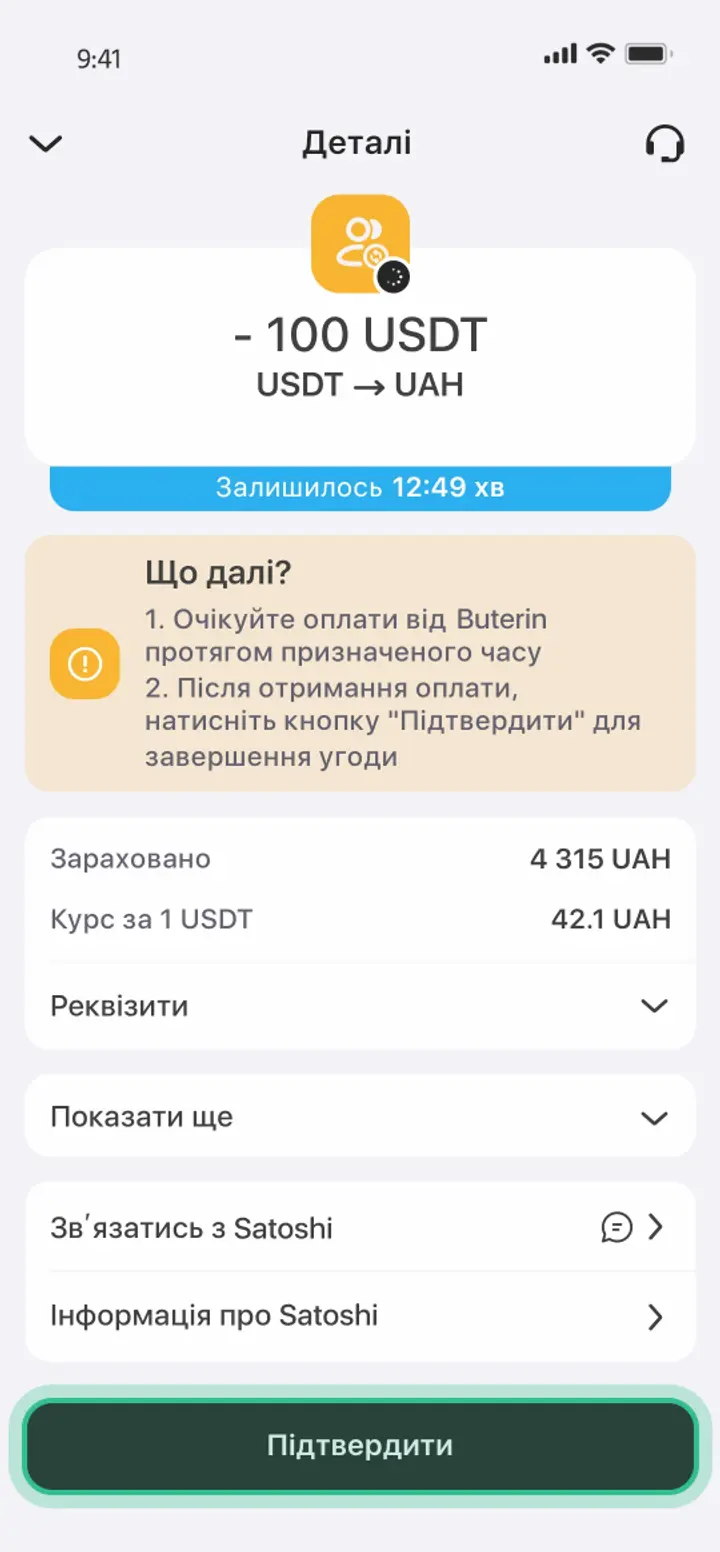Image resolution: width=720 pixels, height=1552 pixels.
Task: Click the USDT → UAH label
Action: pos(360,385)
